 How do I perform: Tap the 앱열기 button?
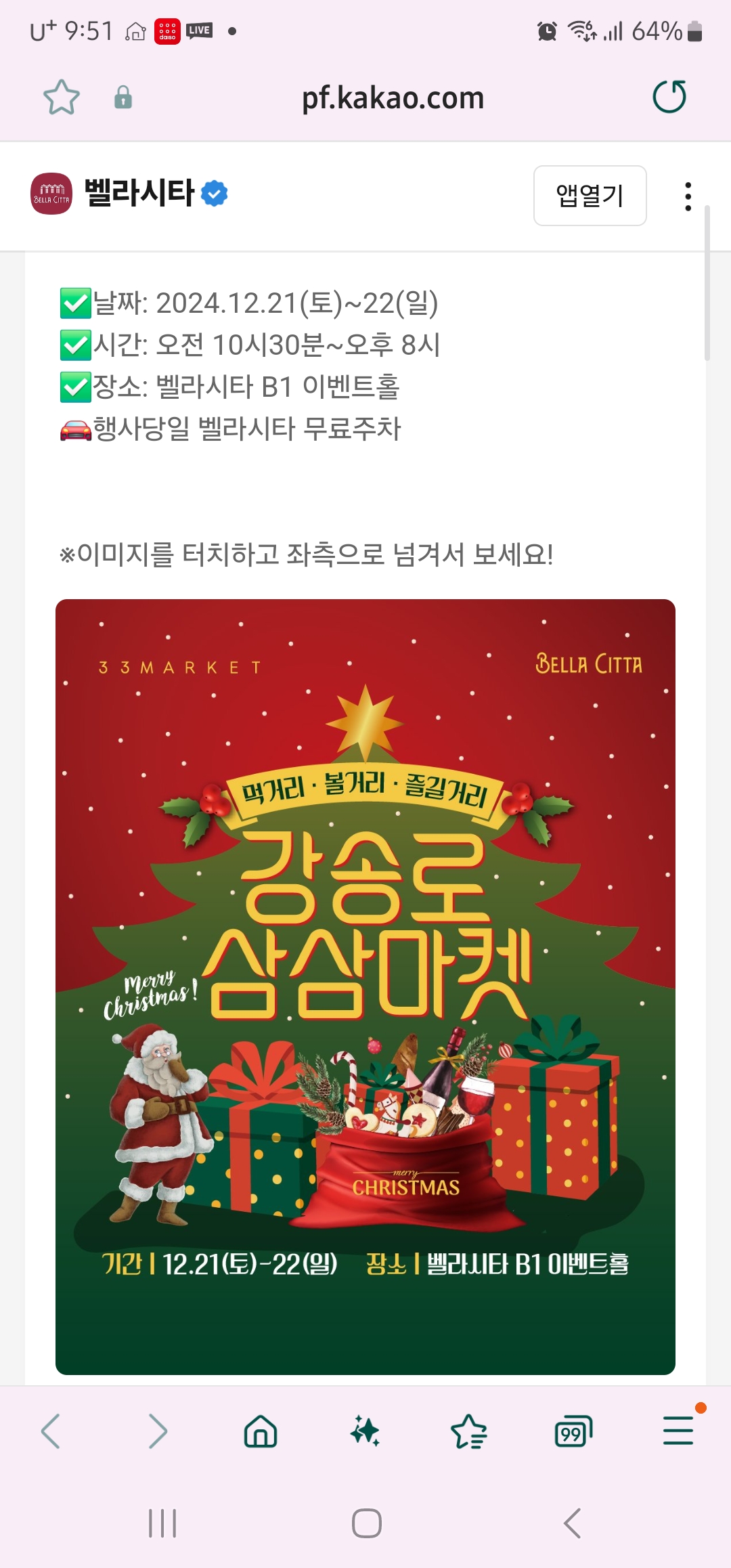tap(590, 196)
